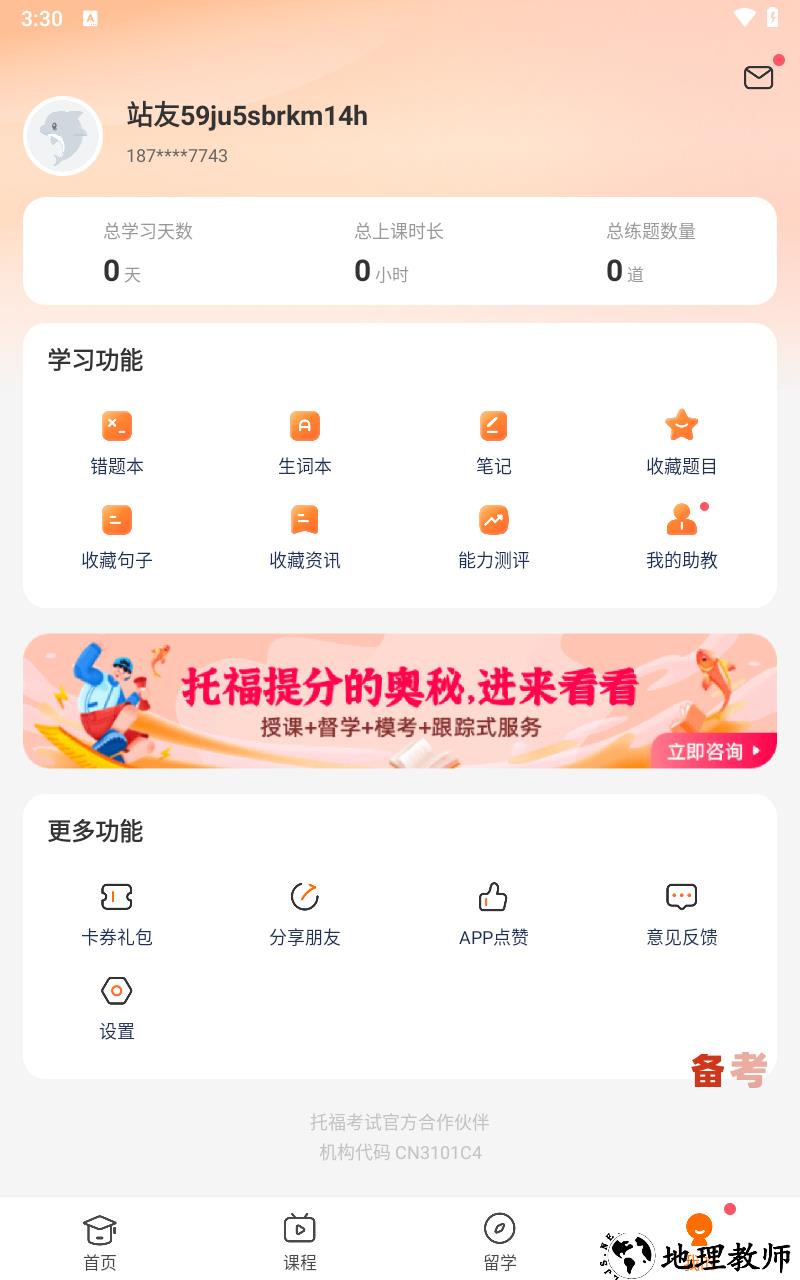Viewport: 800px width, 1280px height.
Task: Open 设置 settings
Action: (x=117, y=1006)
